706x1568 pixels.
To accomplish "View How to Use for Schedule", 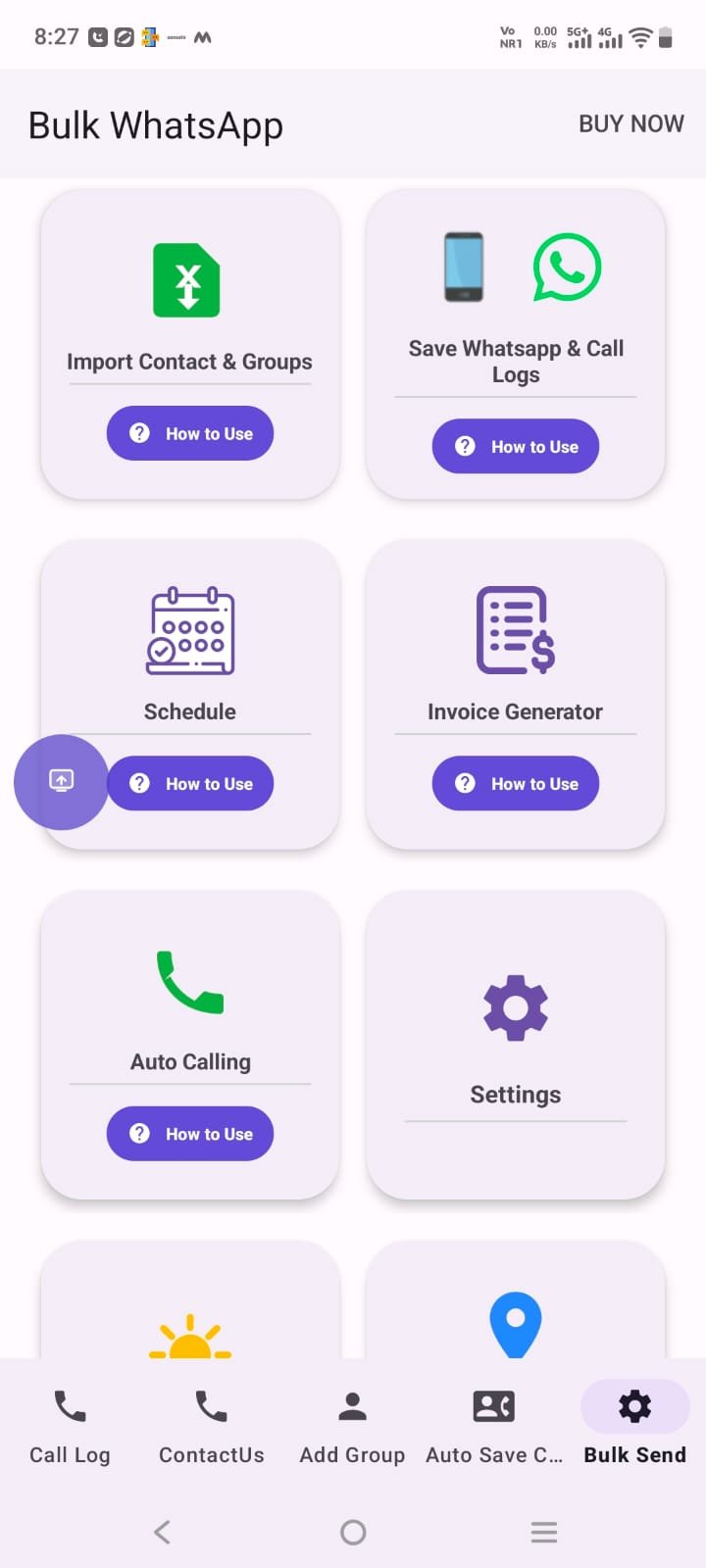I will (x=189, y=783).
